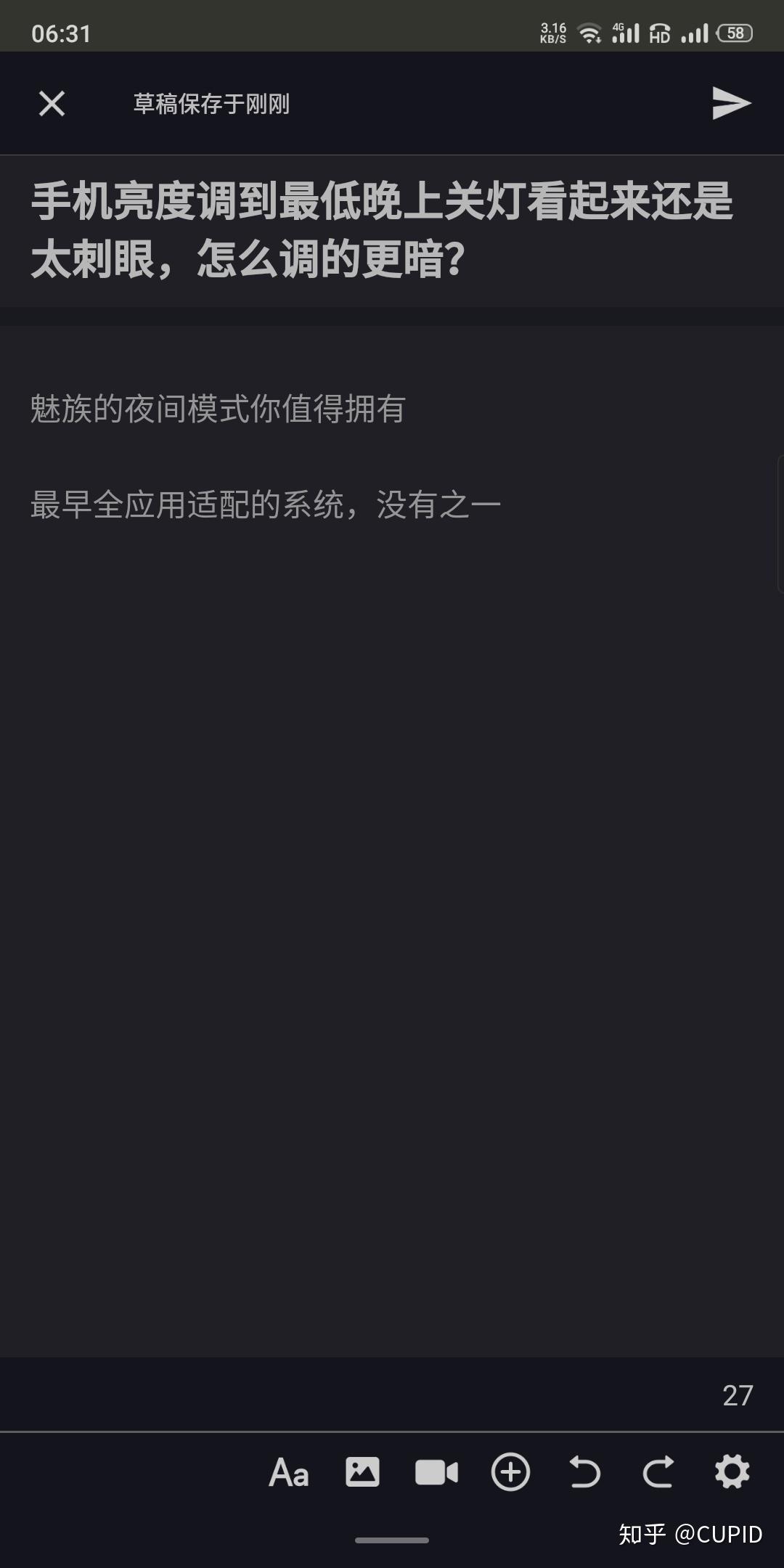Insert an image into the answer
This screenshot has height=1568, width=784.
coord(362,1472)
